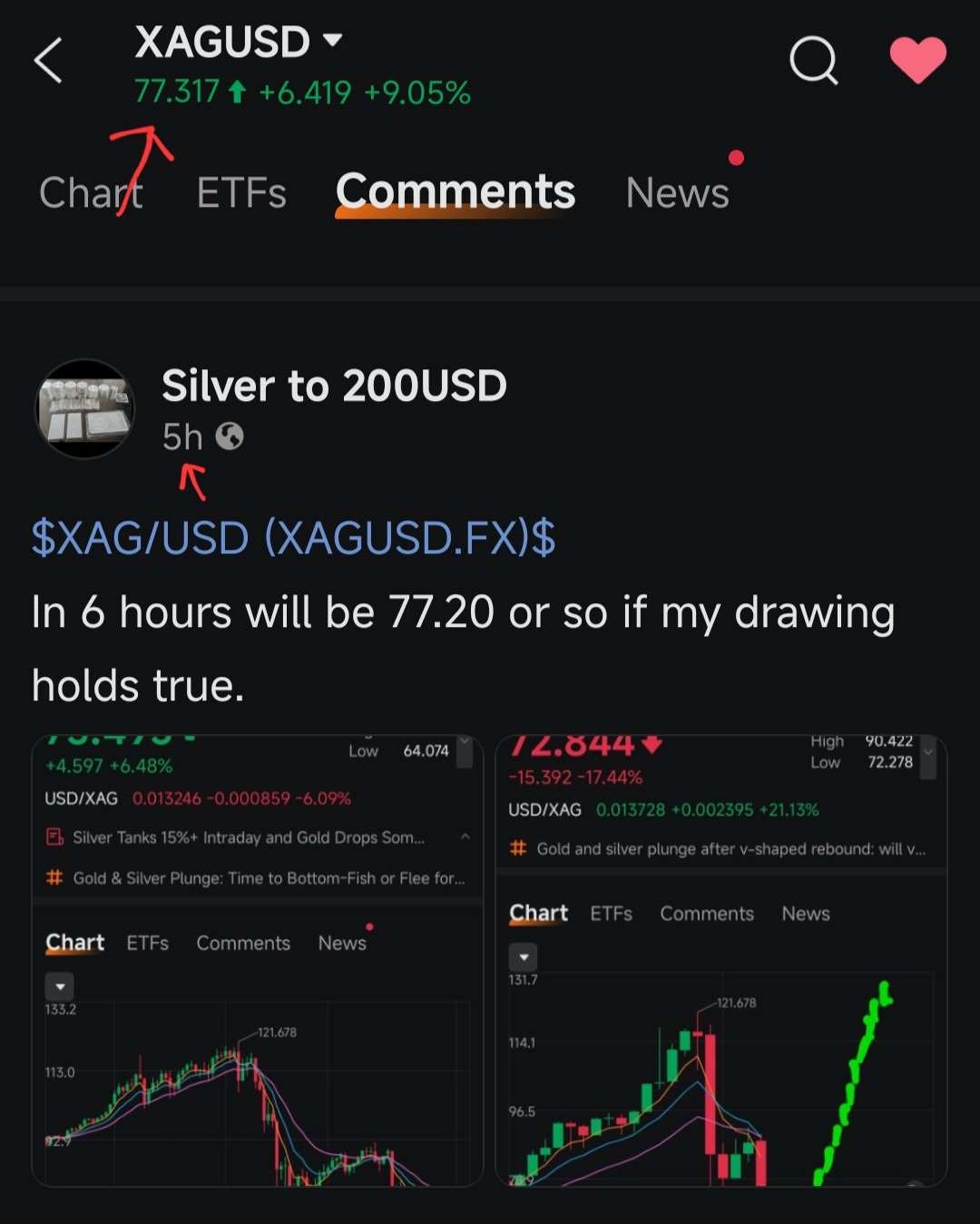Screen dimensions: 980x1224
Task: Switch to the top ETFs tab
Action: 241,192
